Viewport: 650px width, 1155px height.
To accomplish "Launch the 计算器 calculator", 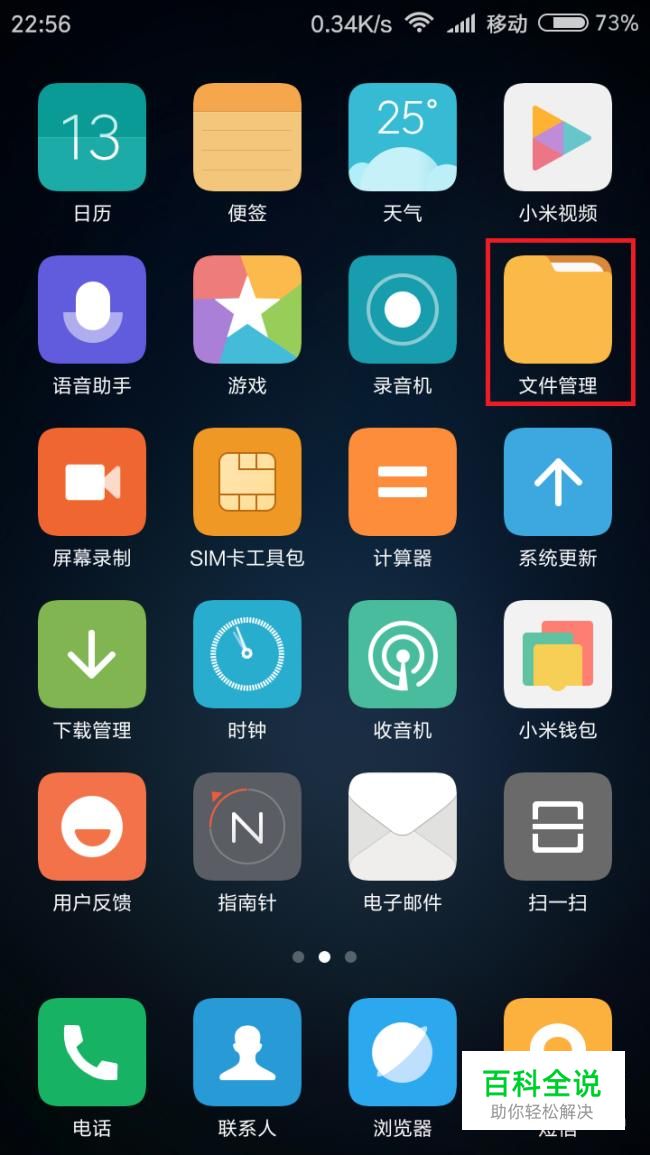I will click(x=402, y=482).
